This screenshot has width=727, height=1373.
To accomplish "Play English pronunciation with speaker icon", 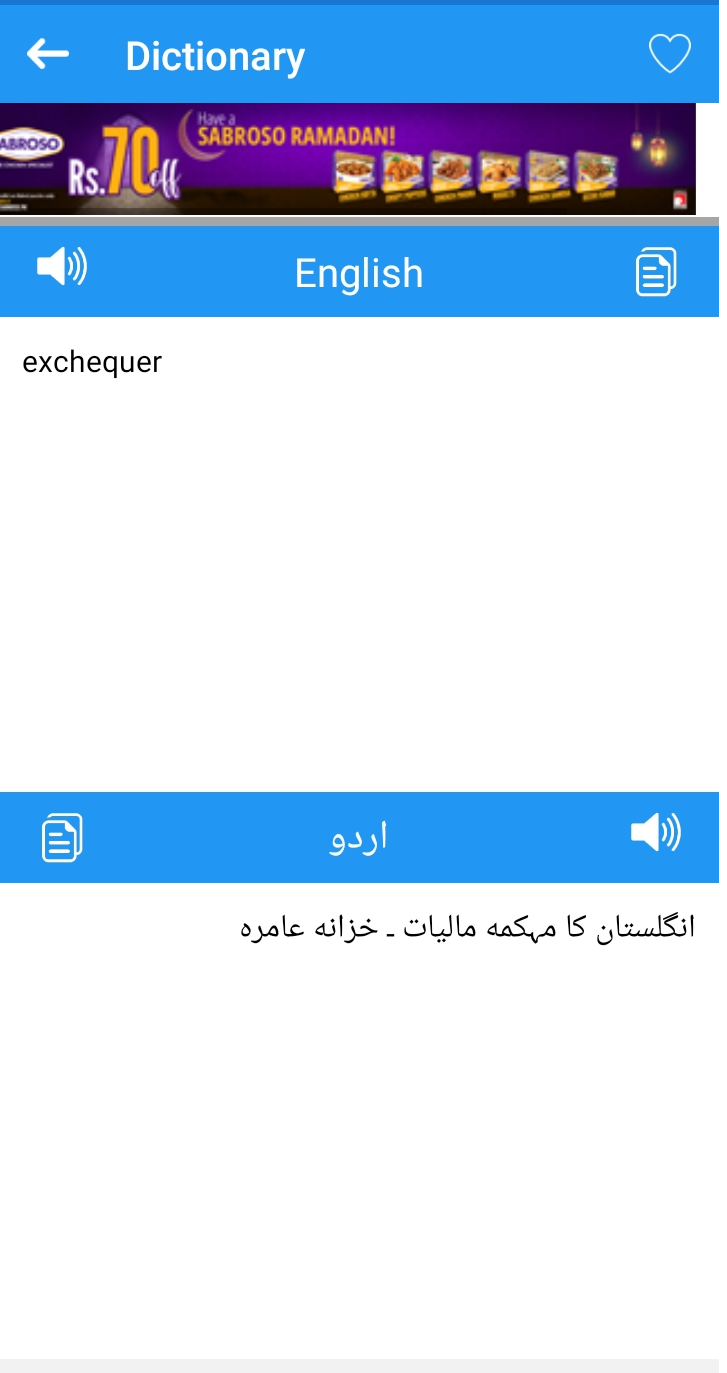I will [x=62, y=267].
